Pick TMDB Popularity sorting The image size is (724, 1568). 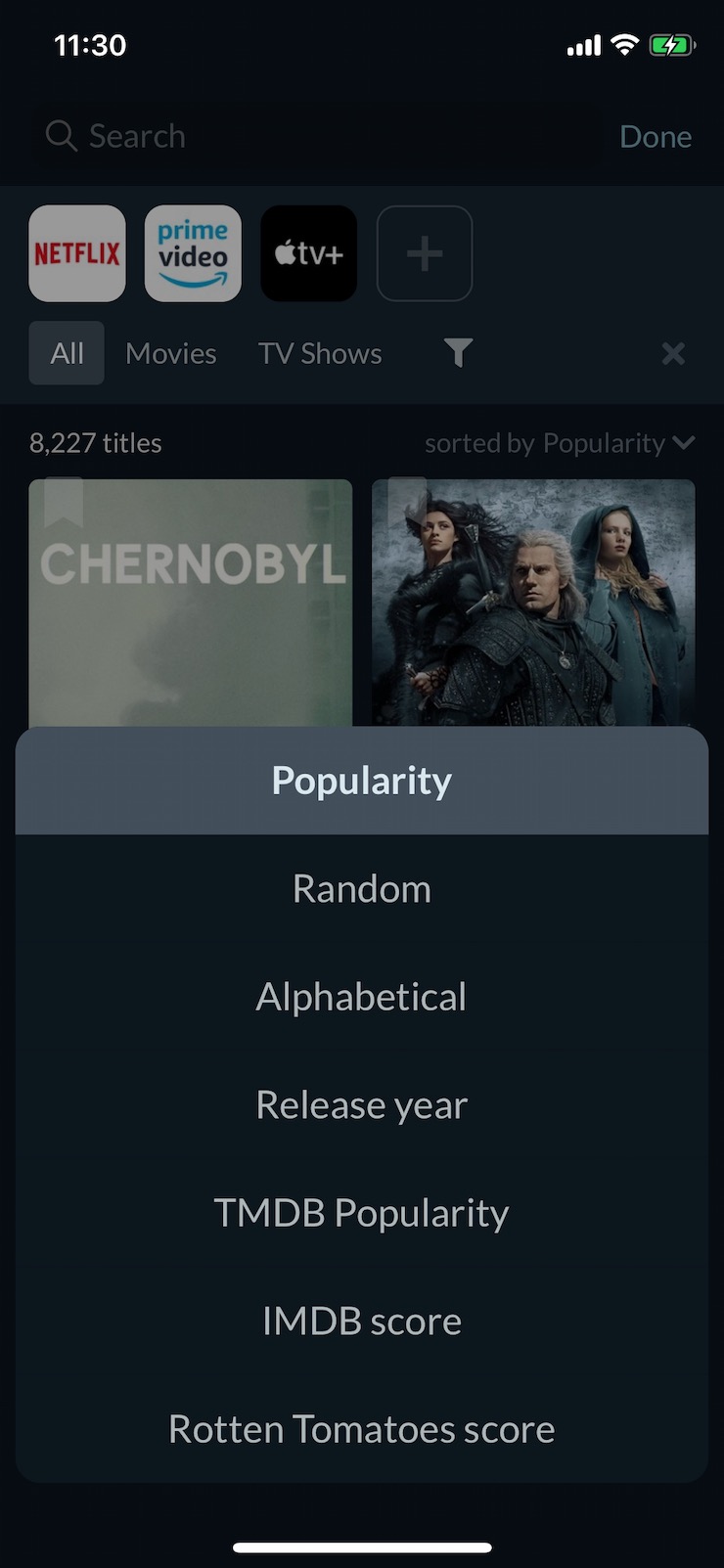361,1213
